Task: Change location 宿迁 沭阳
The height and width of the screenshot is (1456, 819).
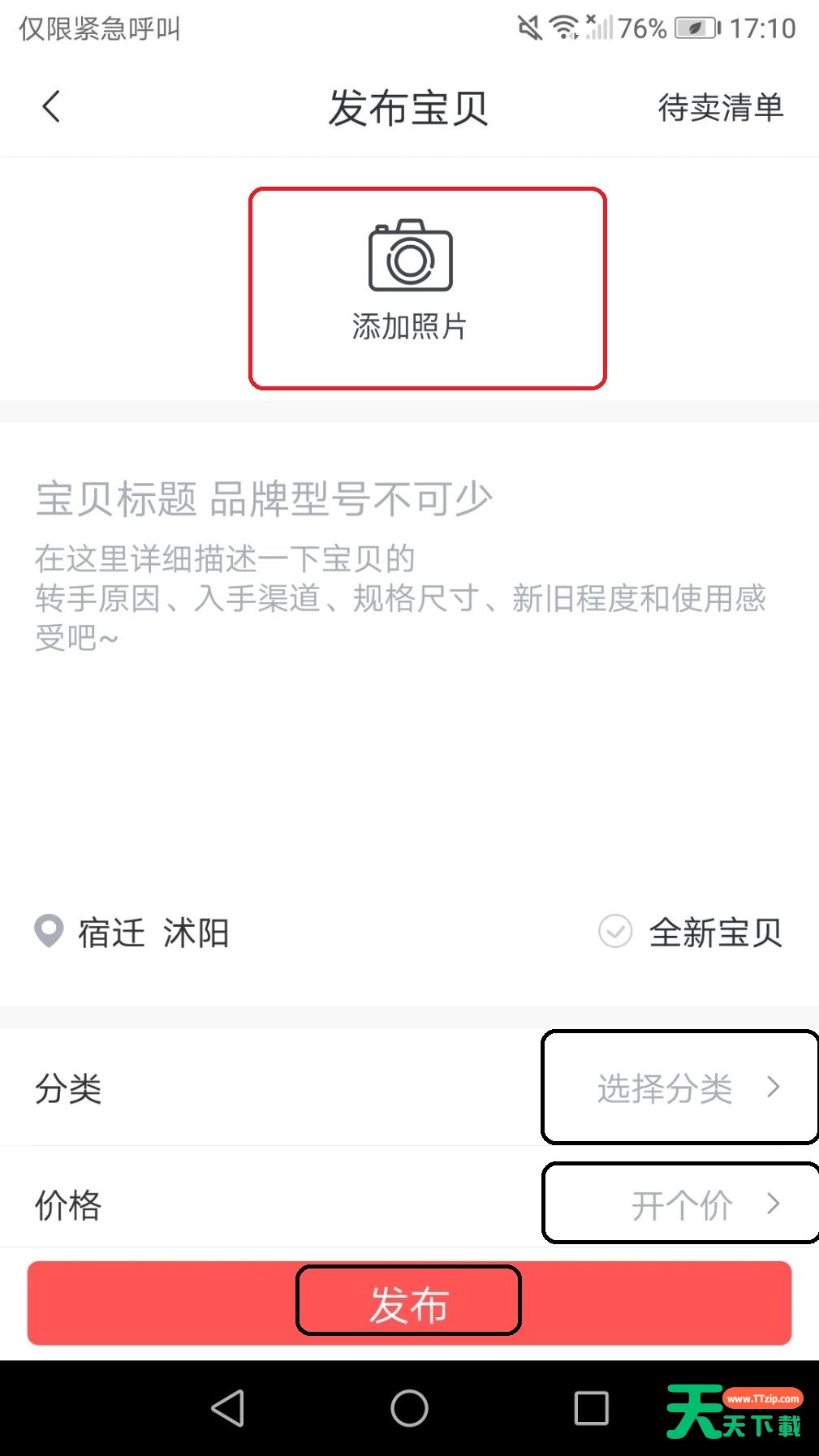Action: click(132, 932)
